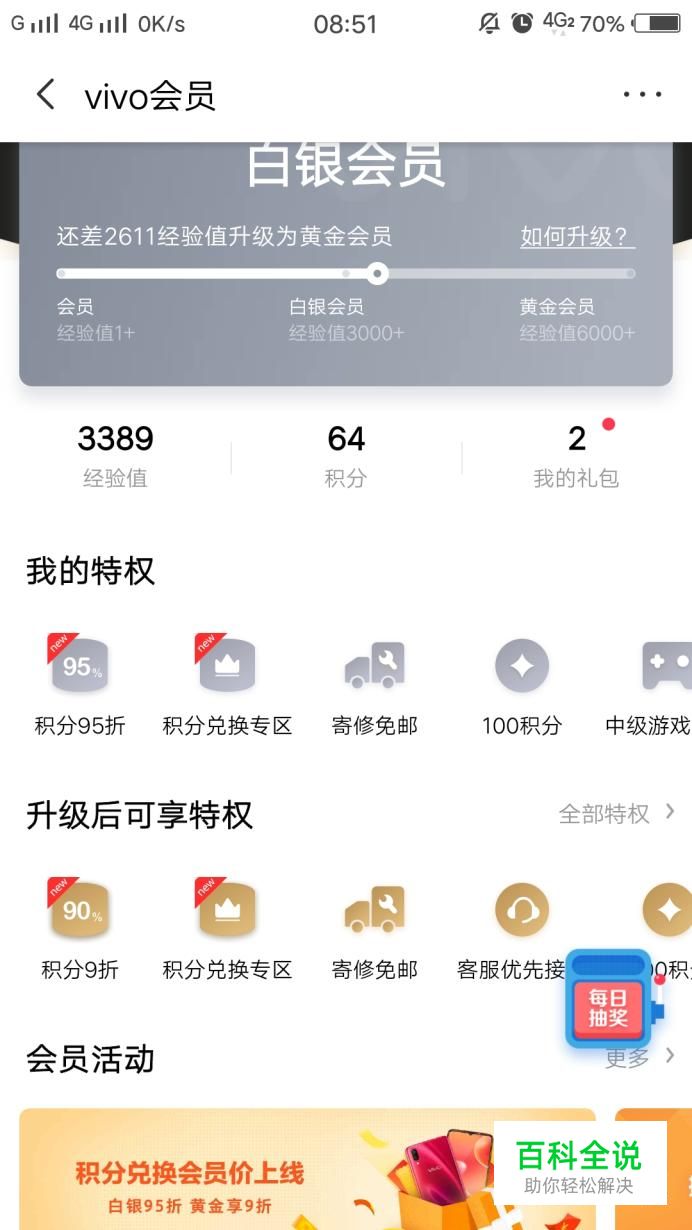Image resolution: width=692 pixels, height=1230 pixels.
Task: View 经验值 details
Action: point(115,455)
